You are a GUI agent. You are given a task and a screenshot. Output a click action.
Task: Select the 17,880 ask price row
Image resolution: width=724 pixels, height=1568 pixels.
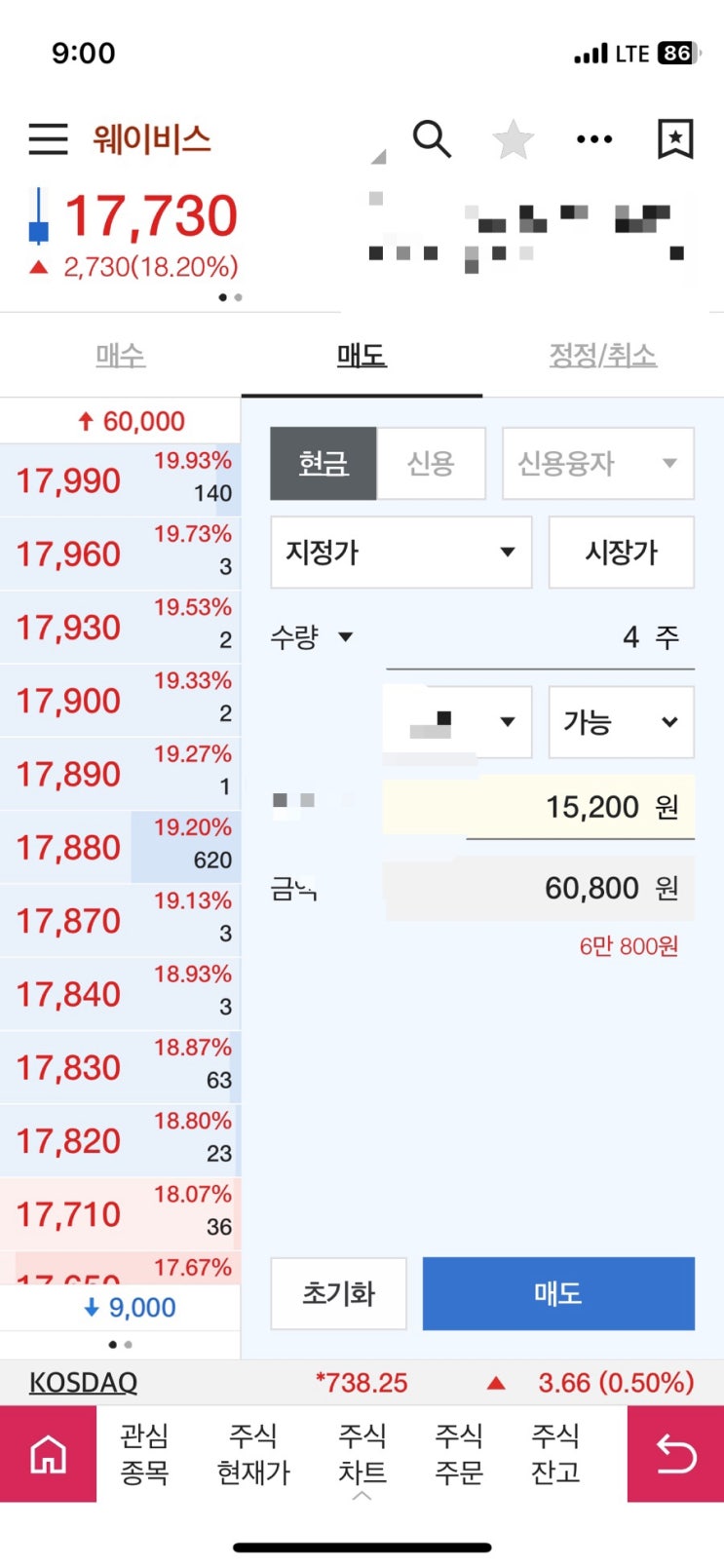tap(120, 847)
